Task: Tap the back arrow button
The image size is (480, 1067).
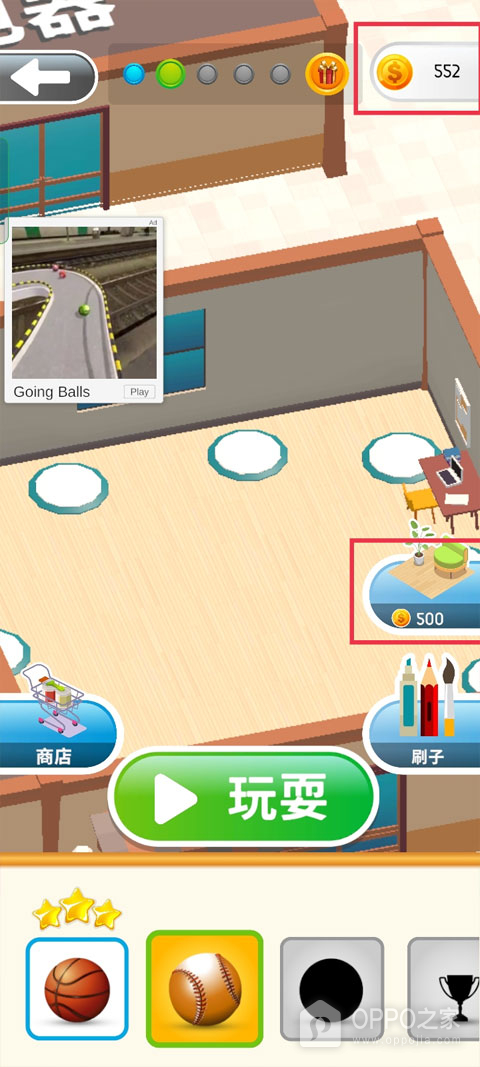Action: (x=44, y=78)
